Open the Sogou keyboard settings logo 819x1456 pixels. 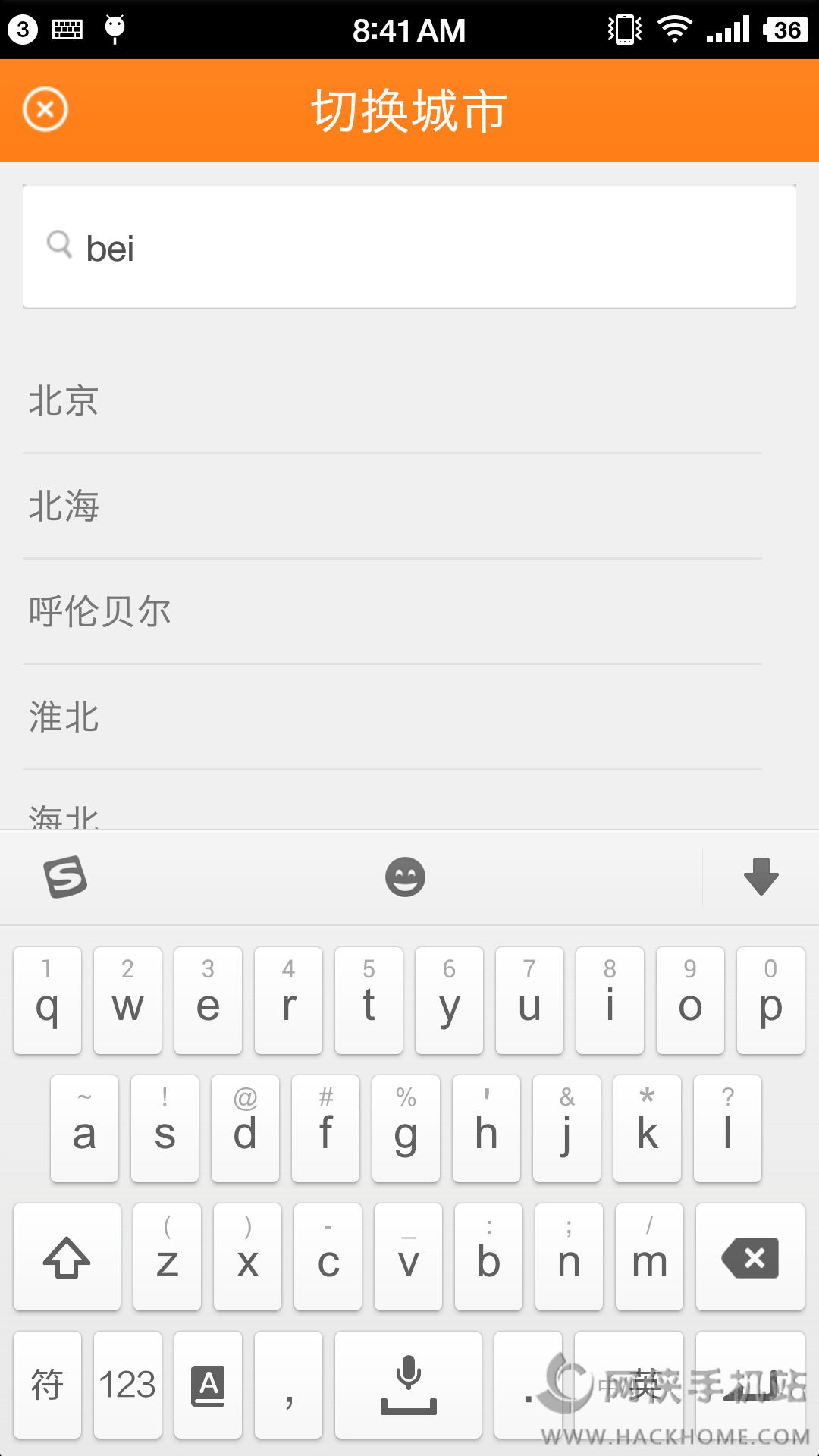(x=65, y=877)
